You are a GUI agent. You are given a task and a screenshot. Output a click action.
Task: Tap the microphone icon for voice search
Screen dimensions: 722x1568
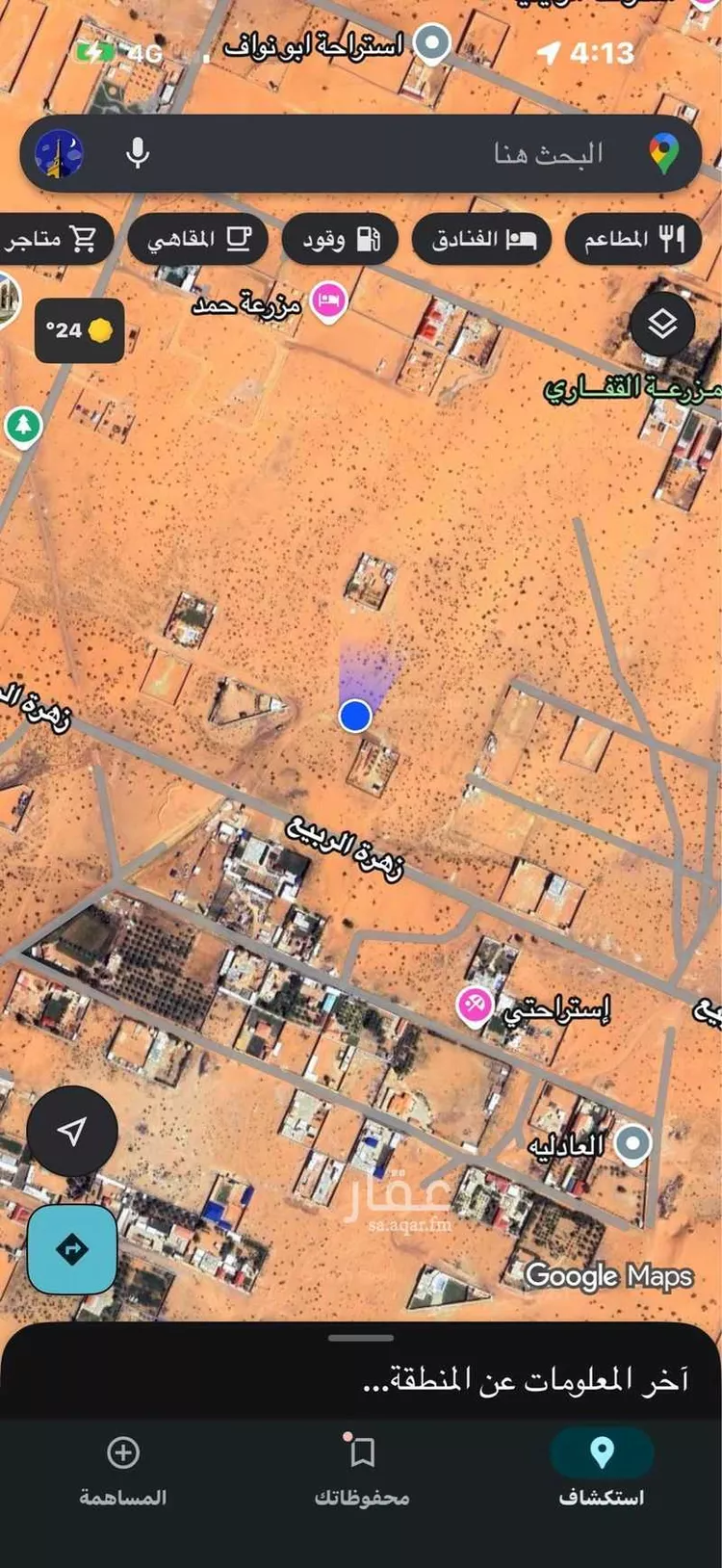pos(138,154)
